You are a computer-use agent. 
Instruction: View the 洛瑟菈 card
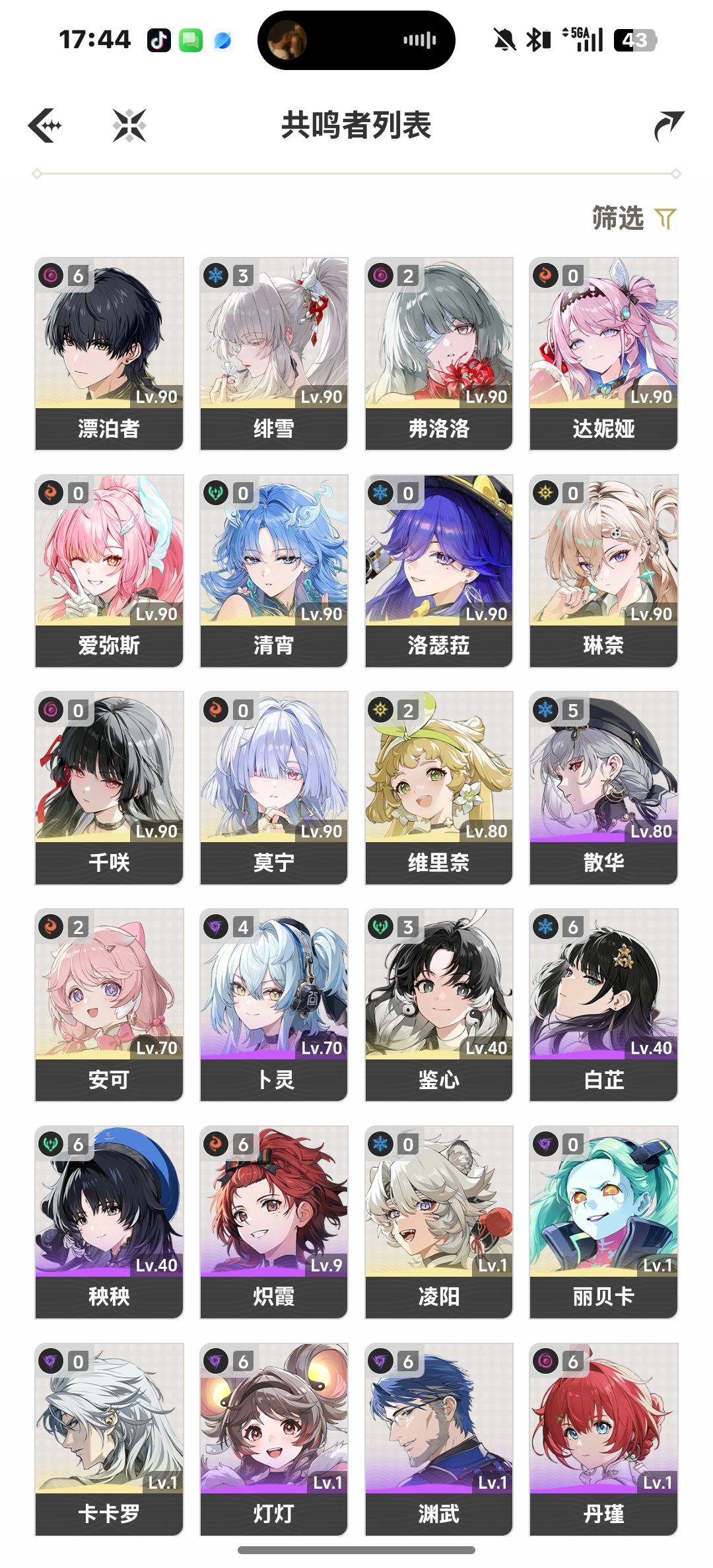point(439,571)
